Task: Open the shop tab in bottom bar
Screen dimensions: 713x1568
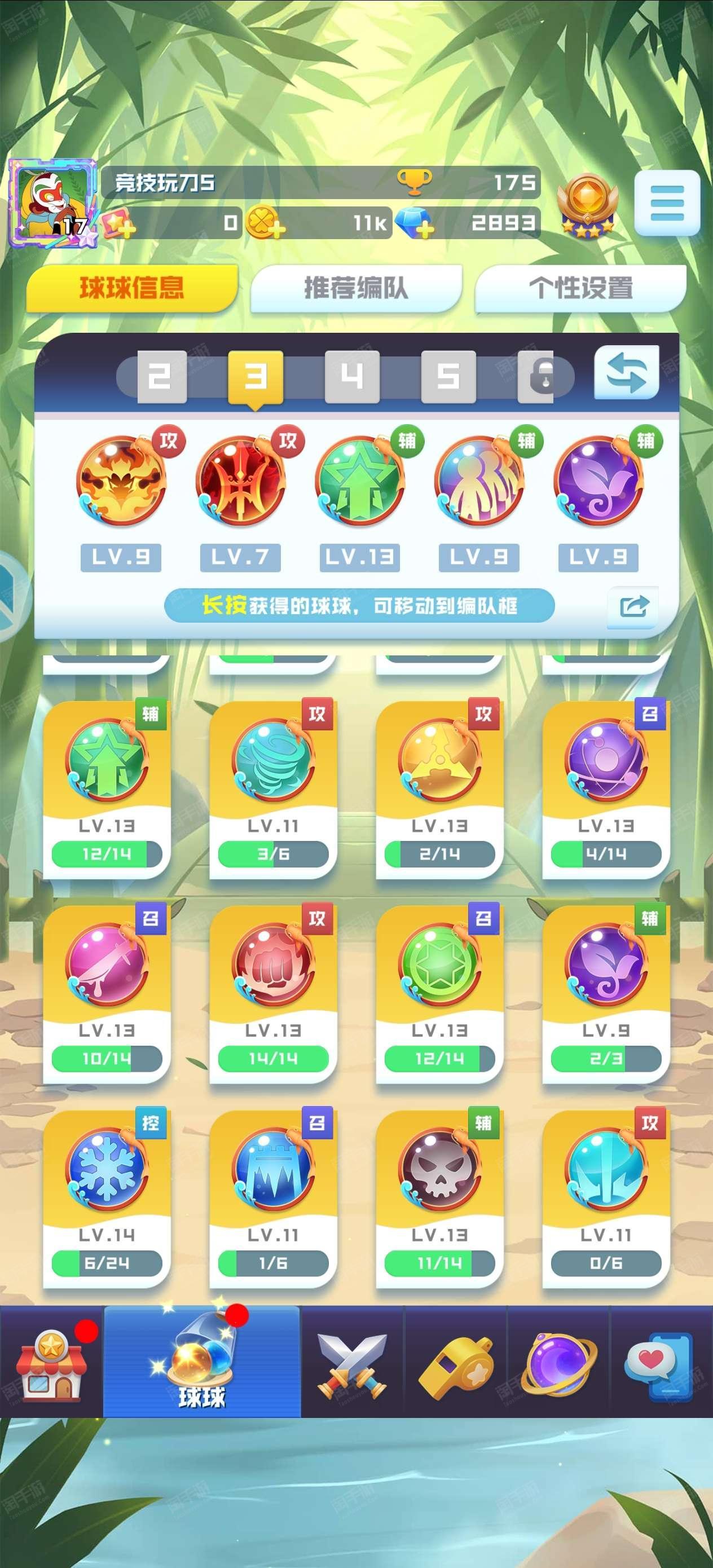Action: click(x=51, y=1362)
